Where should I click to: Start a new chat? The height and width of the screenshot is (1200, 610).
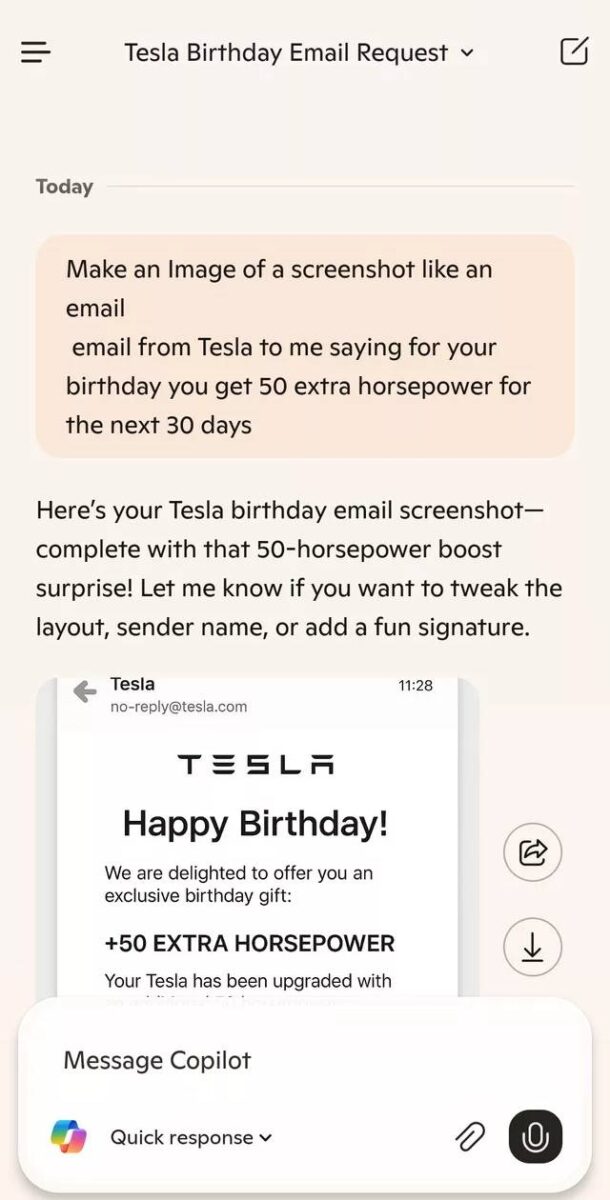pyautogui.click(x=573, y=52)
